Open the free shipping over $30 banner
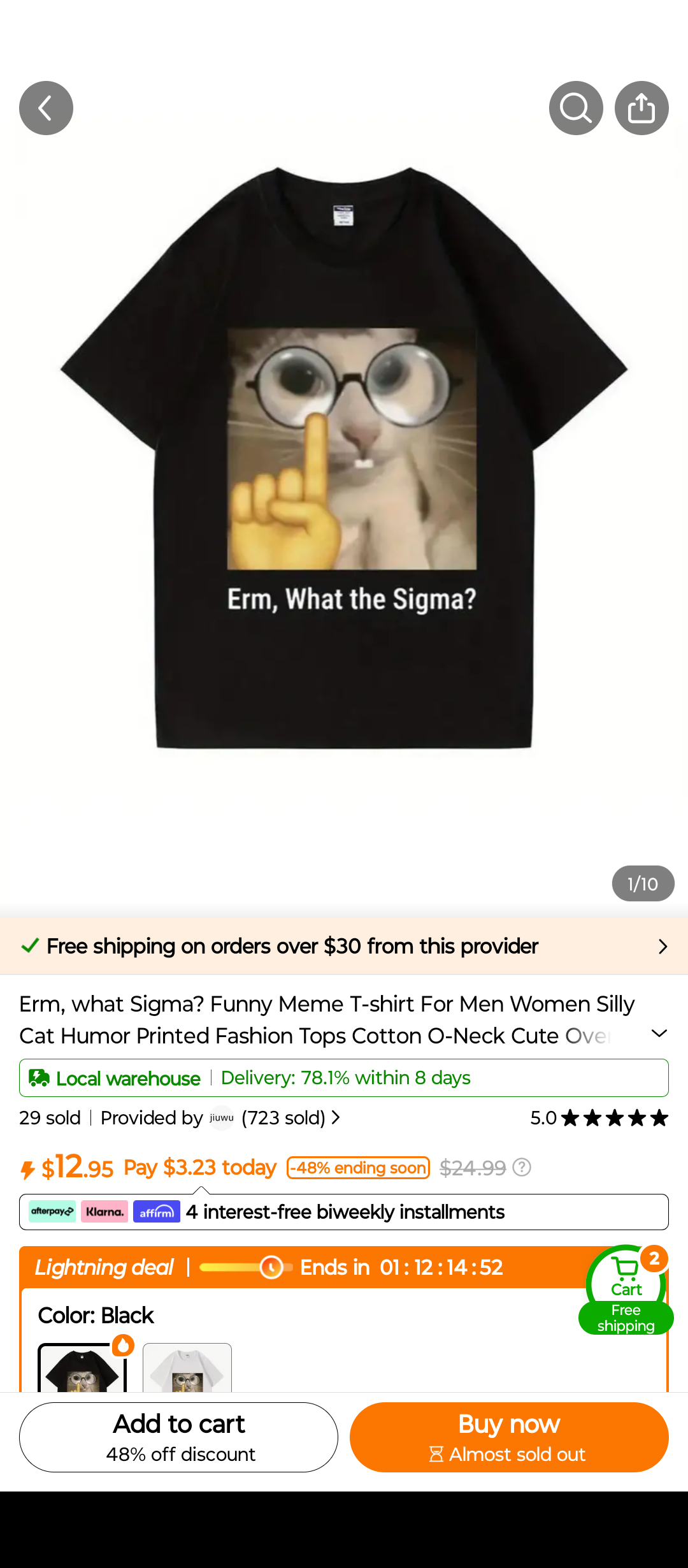Screen dimensions: 688x1568 click(344, 946)
